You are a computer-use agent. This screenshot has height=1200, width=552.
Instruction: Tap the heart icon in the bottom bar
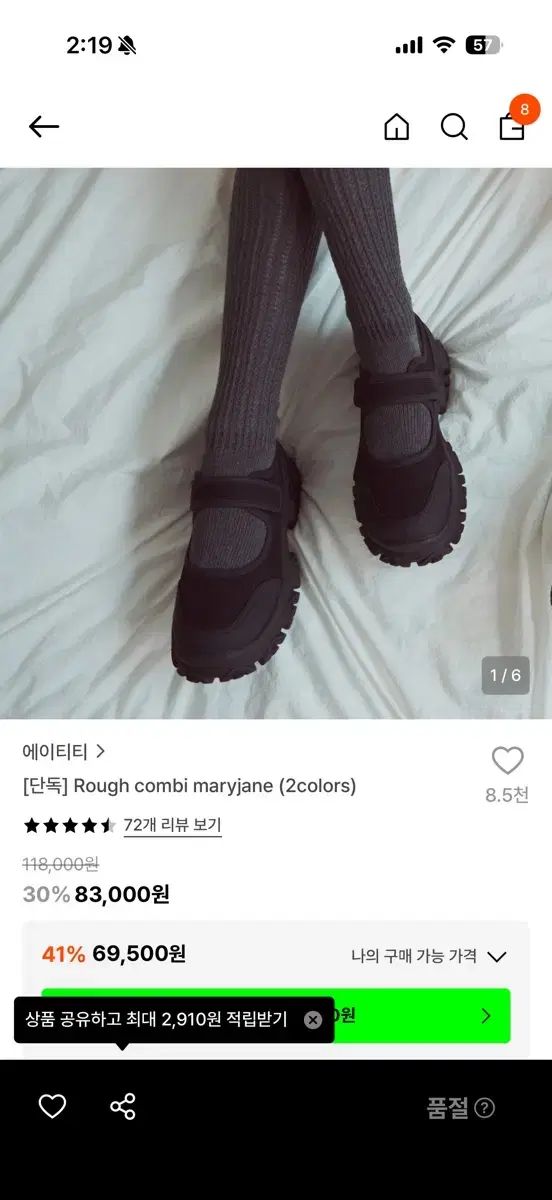(52, 1106)
